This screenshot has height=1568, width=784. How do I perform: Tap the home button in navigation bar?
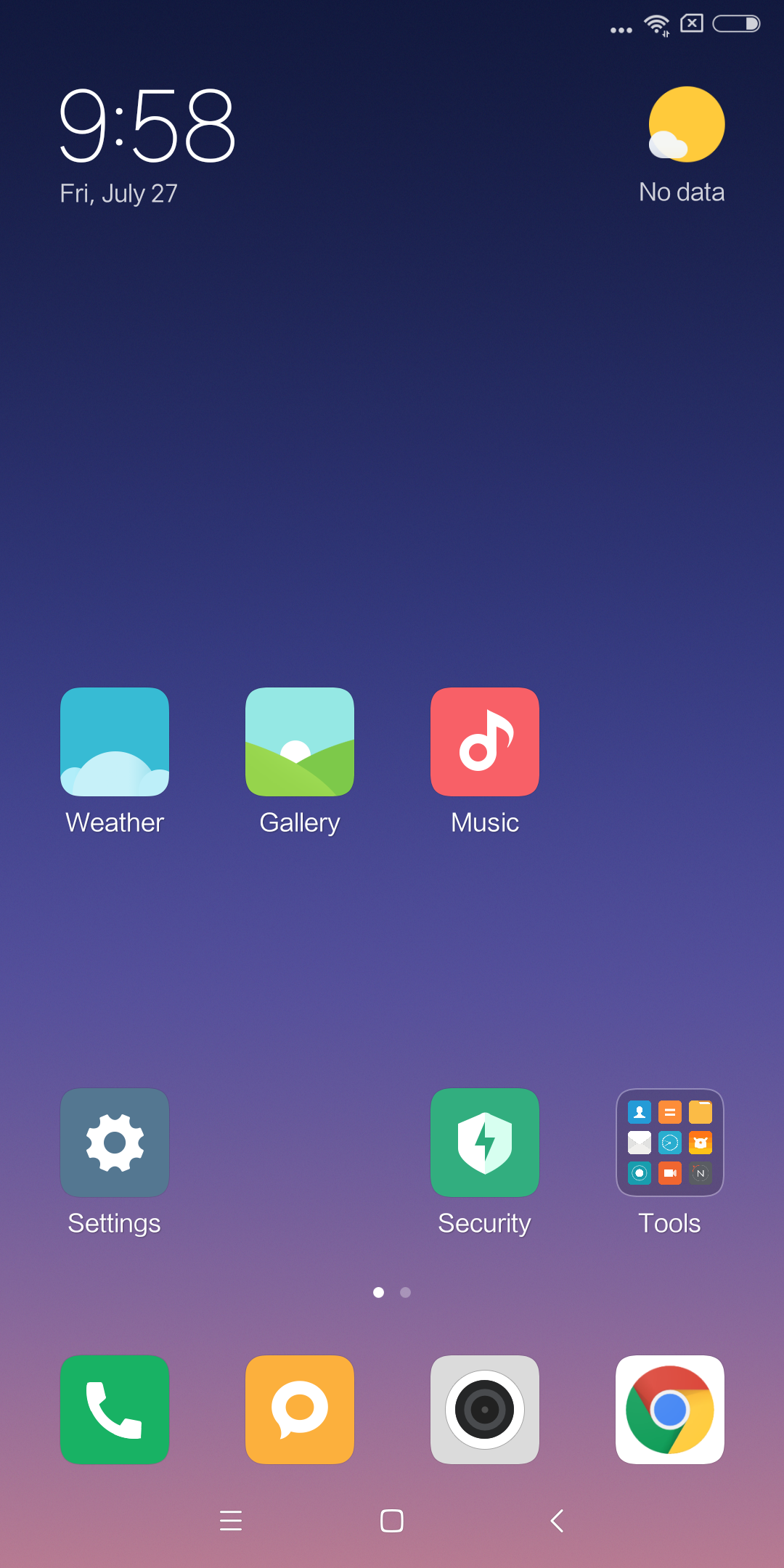(392, 1520)
